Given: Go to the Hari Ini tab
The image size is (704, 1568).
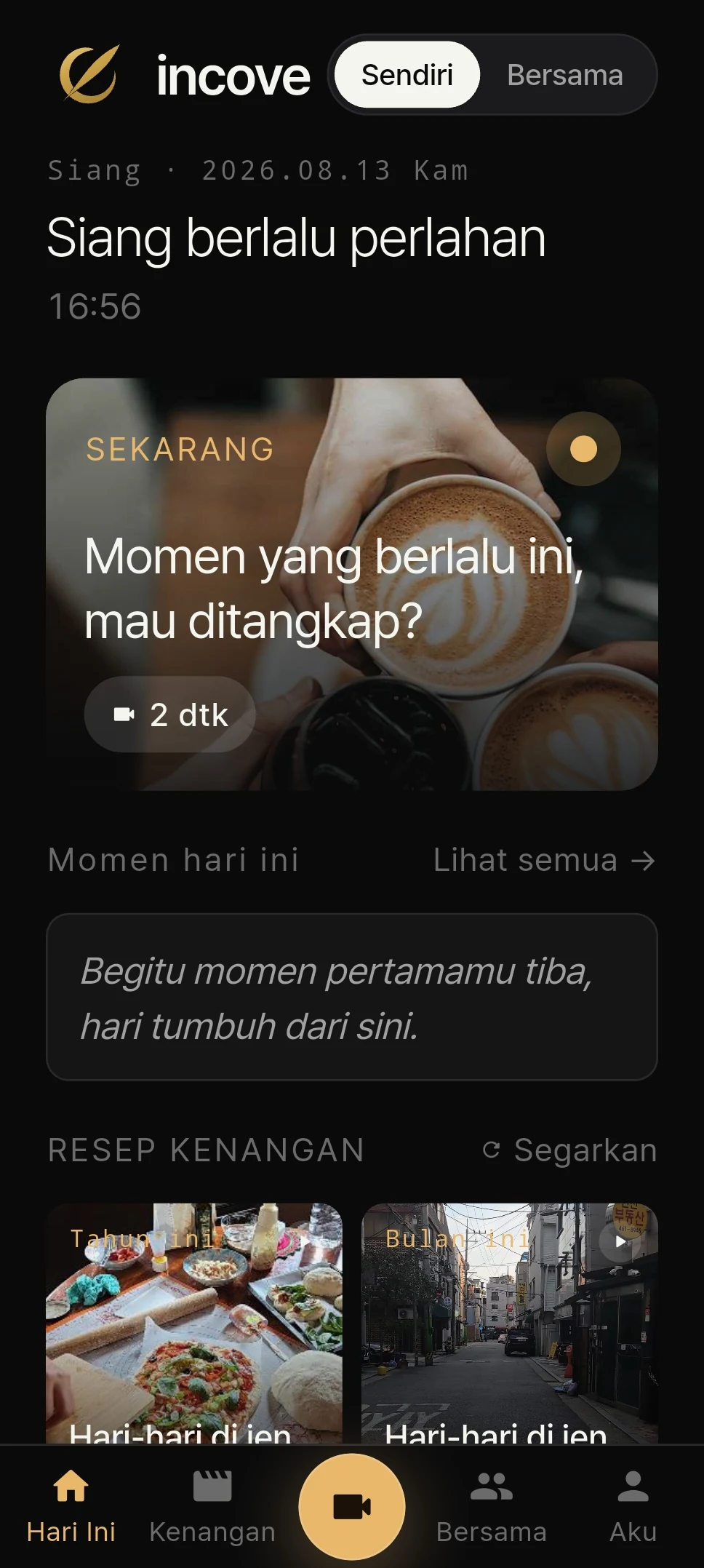Looking at the screenshot, I should pyautogui.click(x=71, y=1506).
